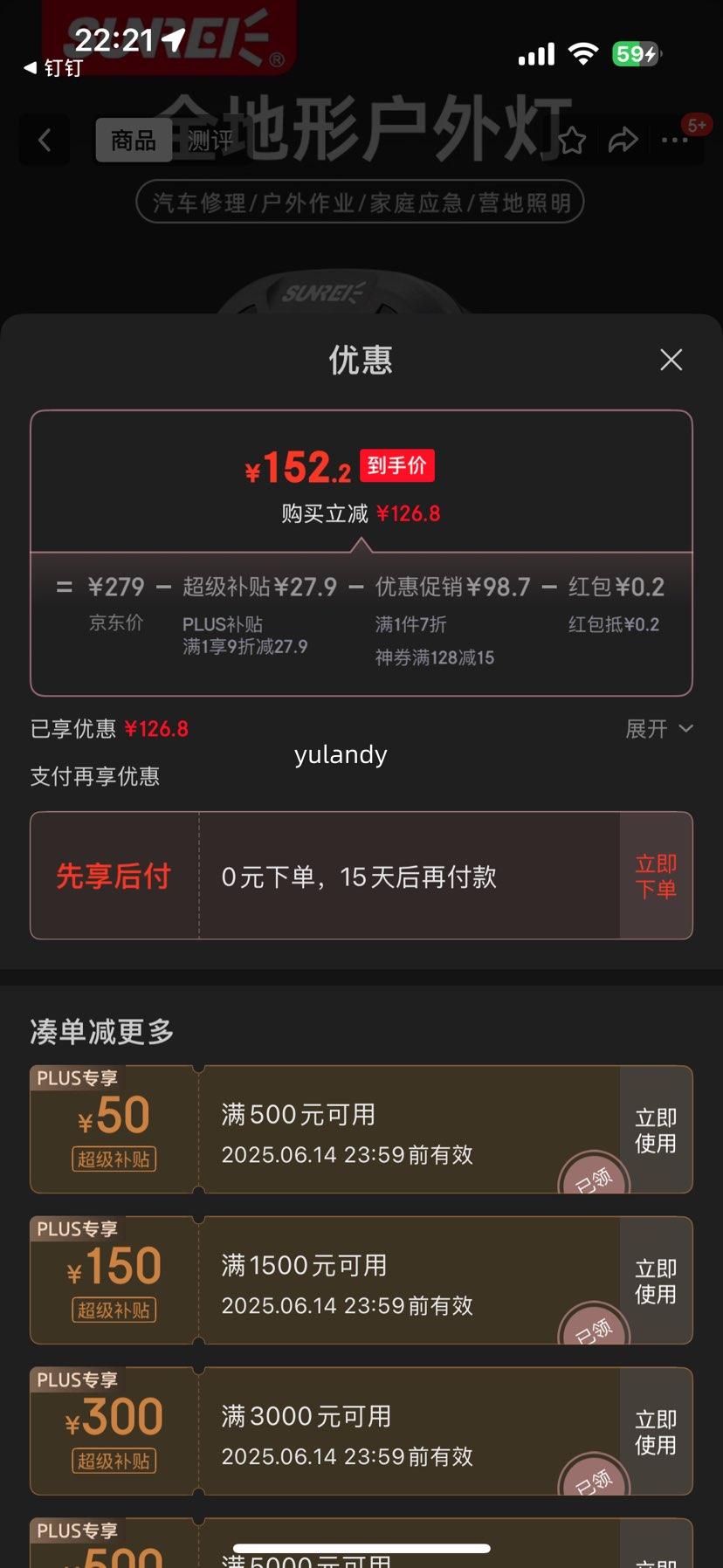Use the ¥150 coupon for orders over 1500

pyautogui.click(x=656, y=1282)
